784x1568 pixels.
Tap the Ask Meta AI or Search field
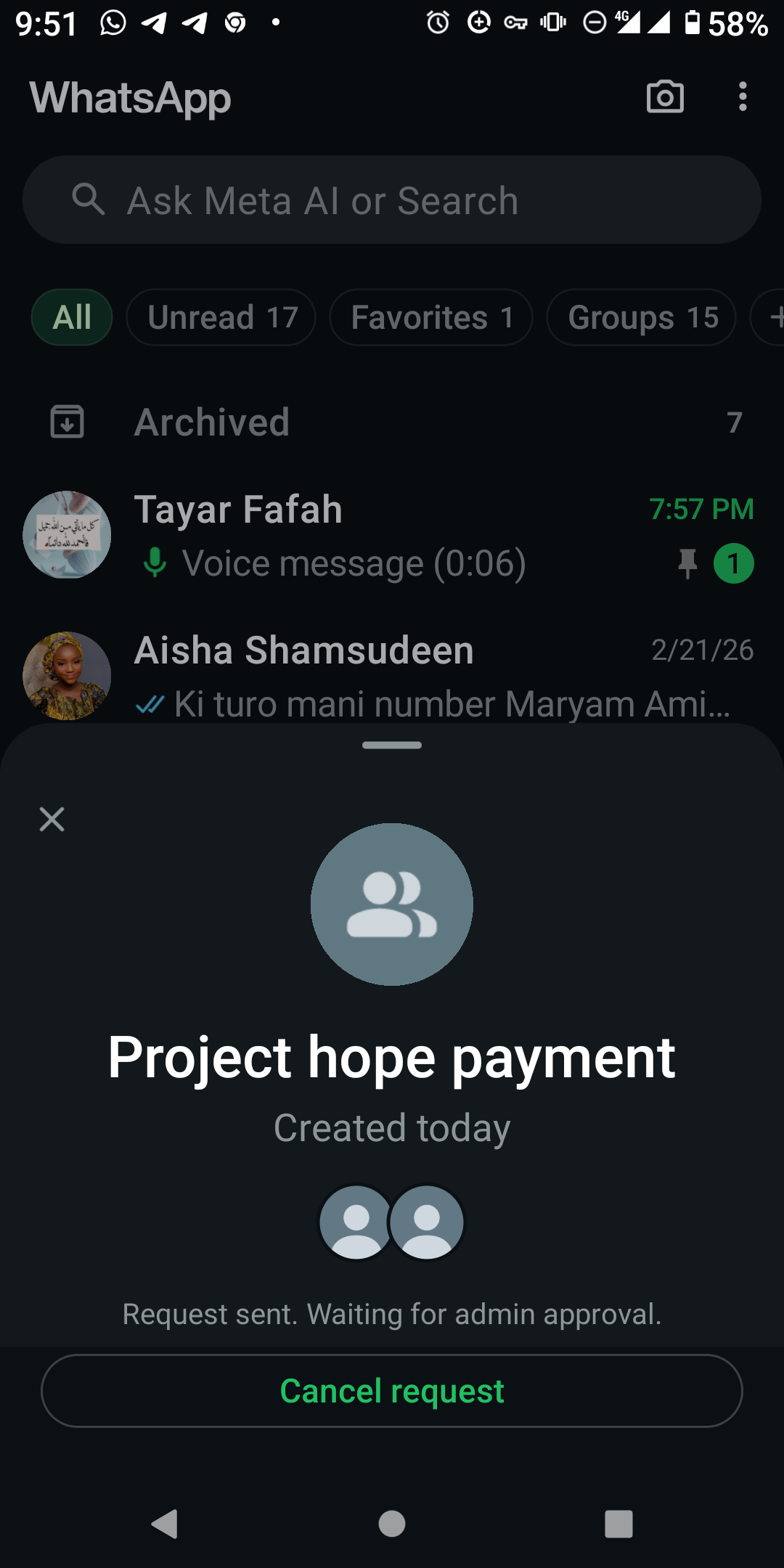(x=392, y=200)
